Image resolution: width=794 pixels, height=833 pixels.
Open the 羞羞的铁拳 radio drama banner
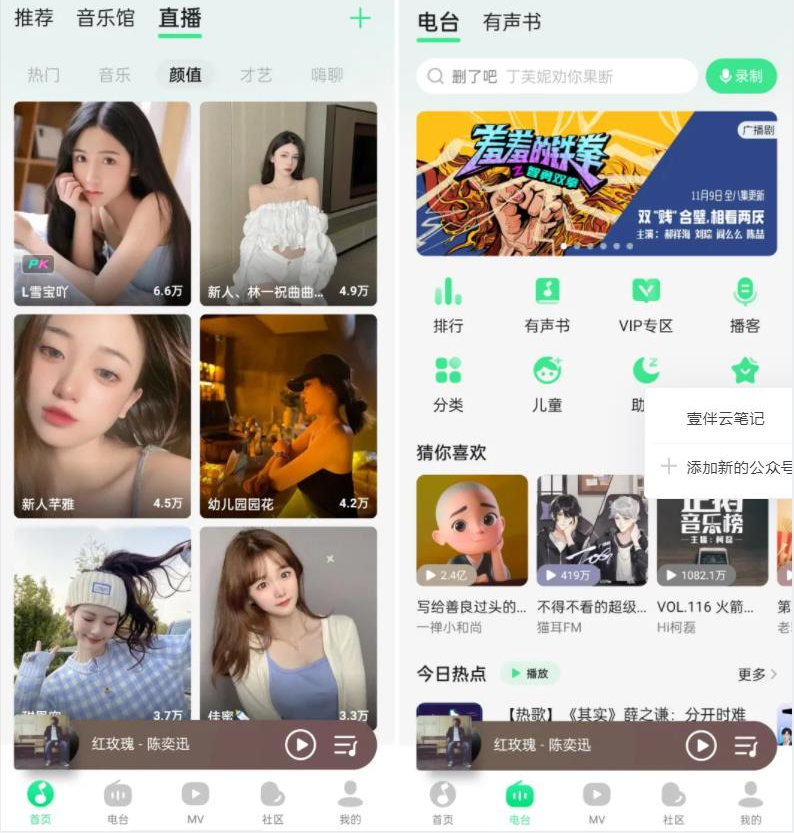pos(596,183)
